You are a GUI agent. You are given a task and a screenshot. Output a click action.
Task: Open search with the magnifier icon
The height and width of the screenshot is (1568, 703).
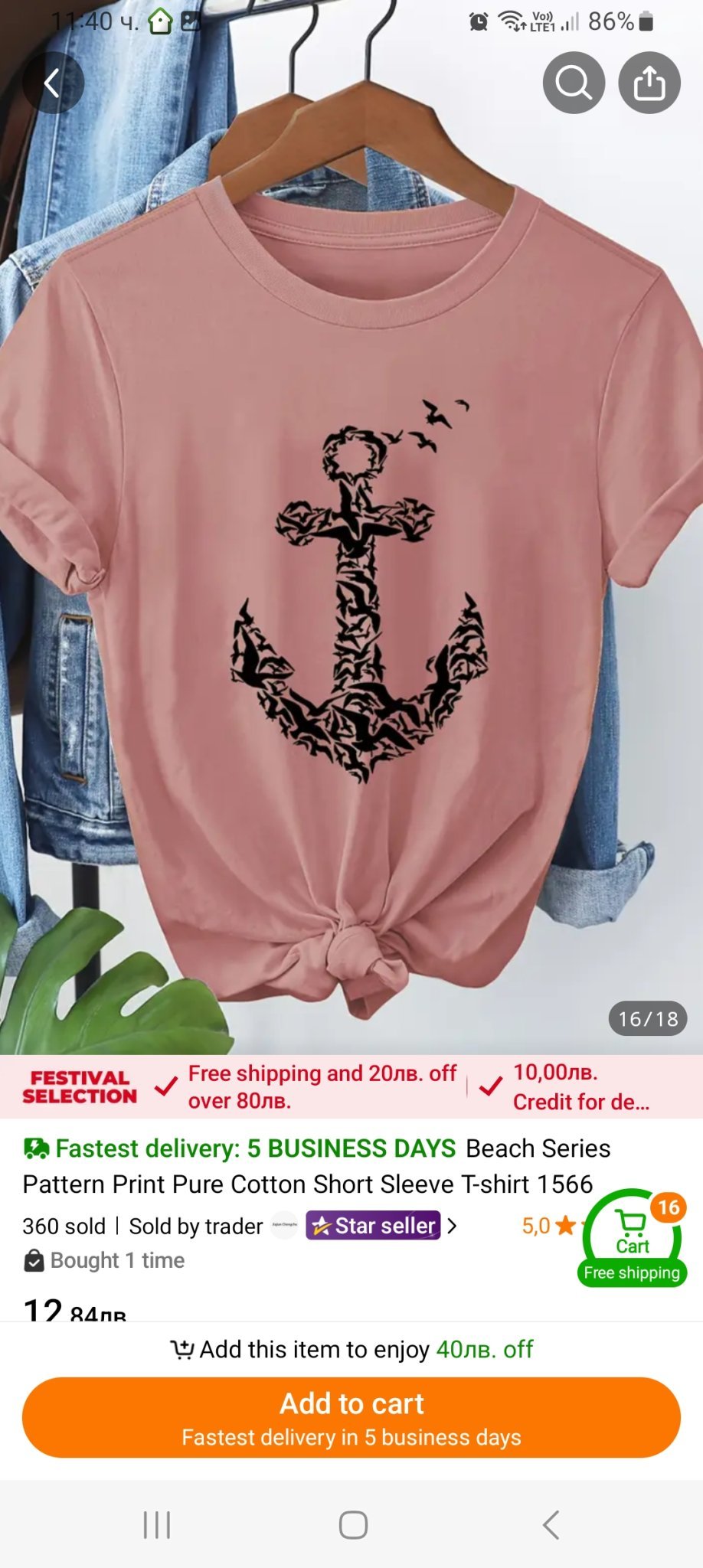574,83
